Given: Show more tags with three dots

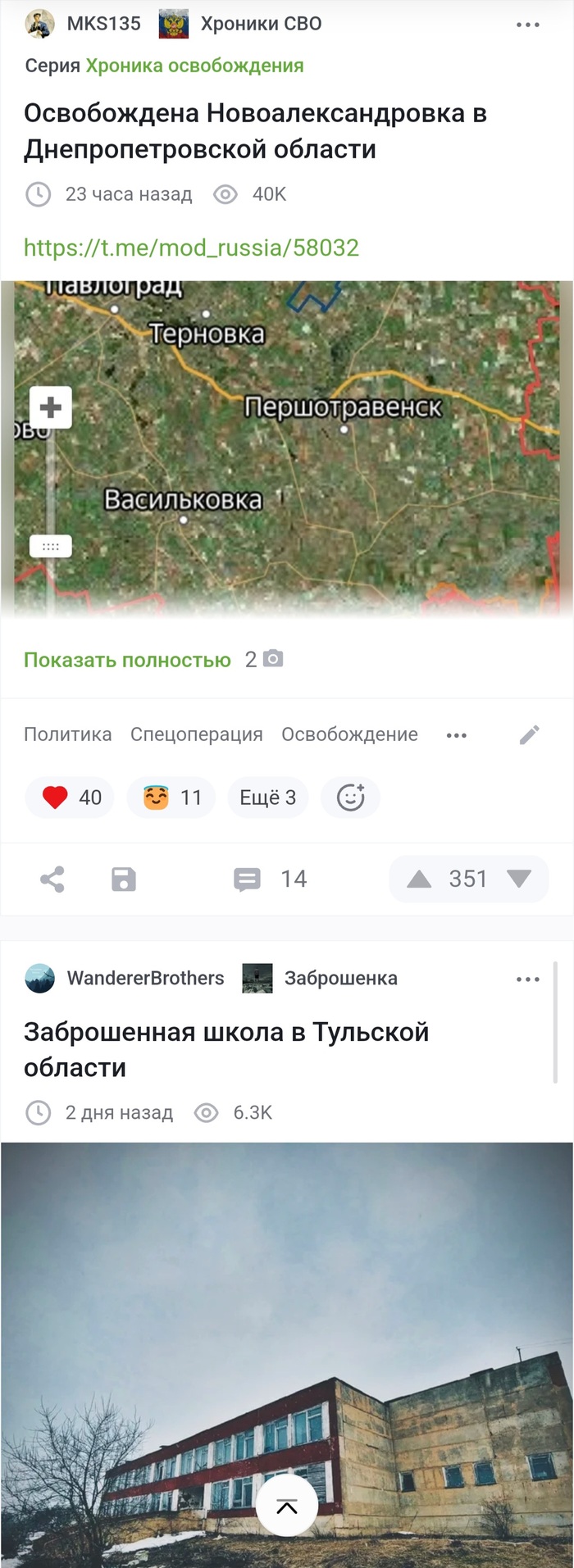Looking at the screenshot, I should [457, 735].
